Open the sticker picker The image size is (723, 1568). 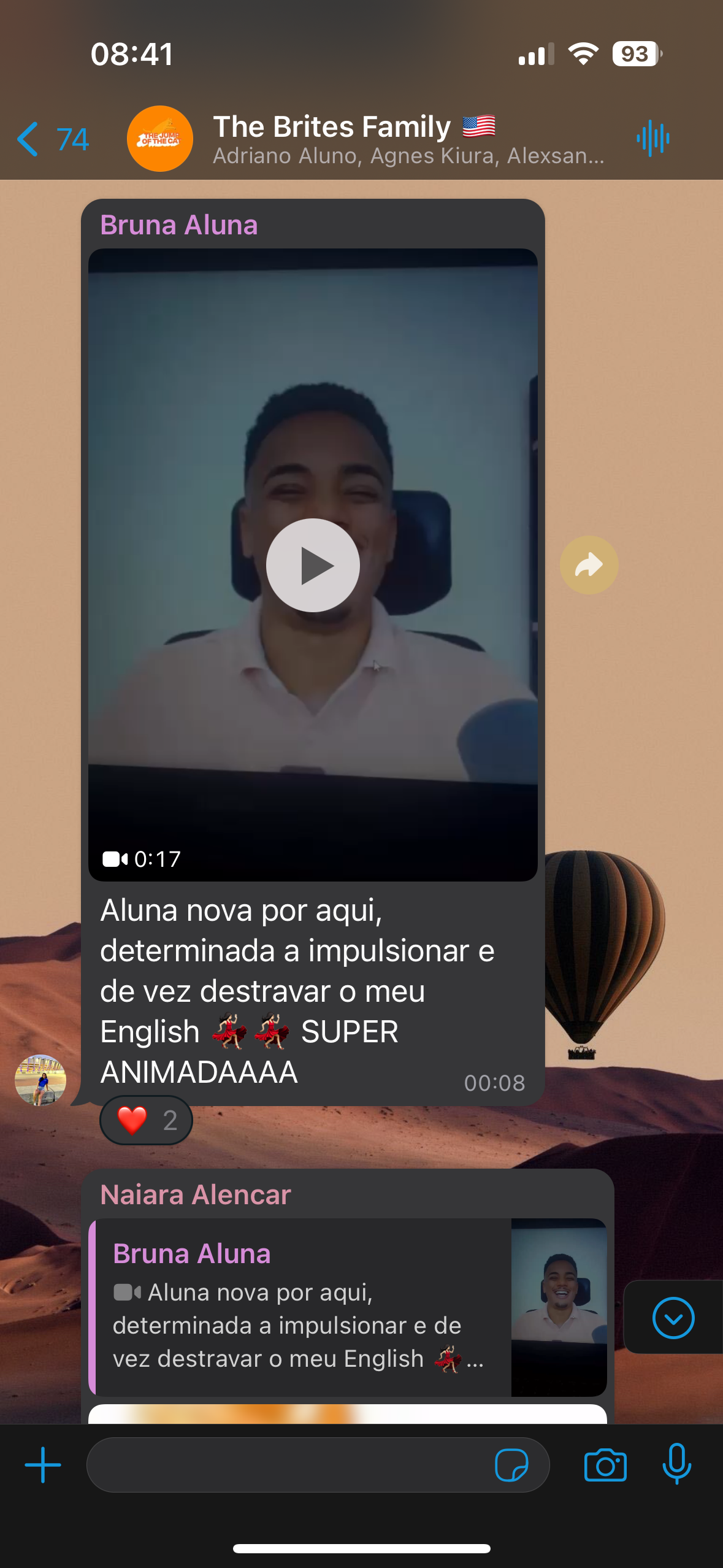511,1465
